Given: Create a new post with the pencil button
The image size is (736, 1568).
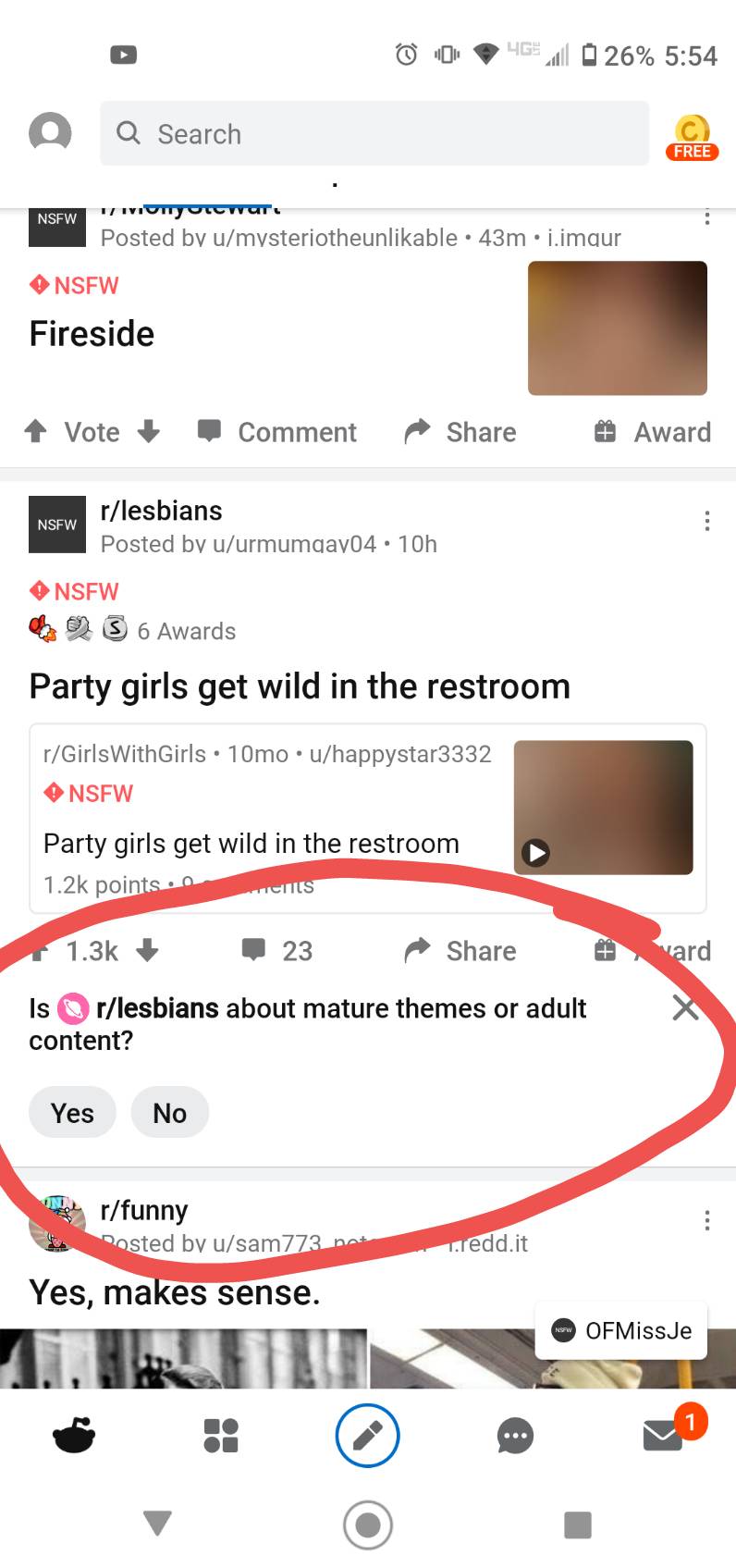Looking at the screenshot, I should pos(367,1436).
